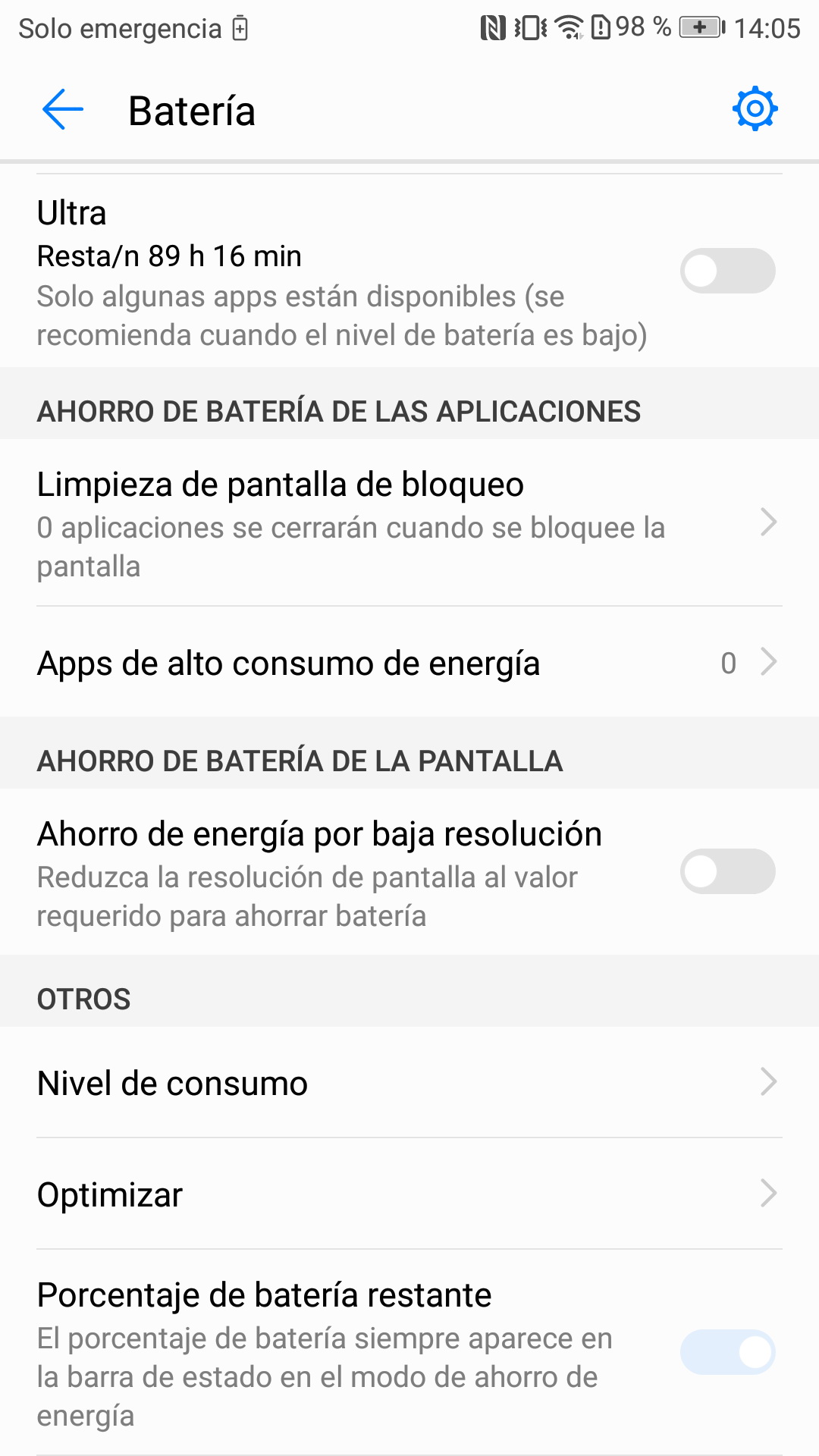Open Apps de alto consumo de energía
Viewport: 819px width, 1456px height.
tap(409, 663)
